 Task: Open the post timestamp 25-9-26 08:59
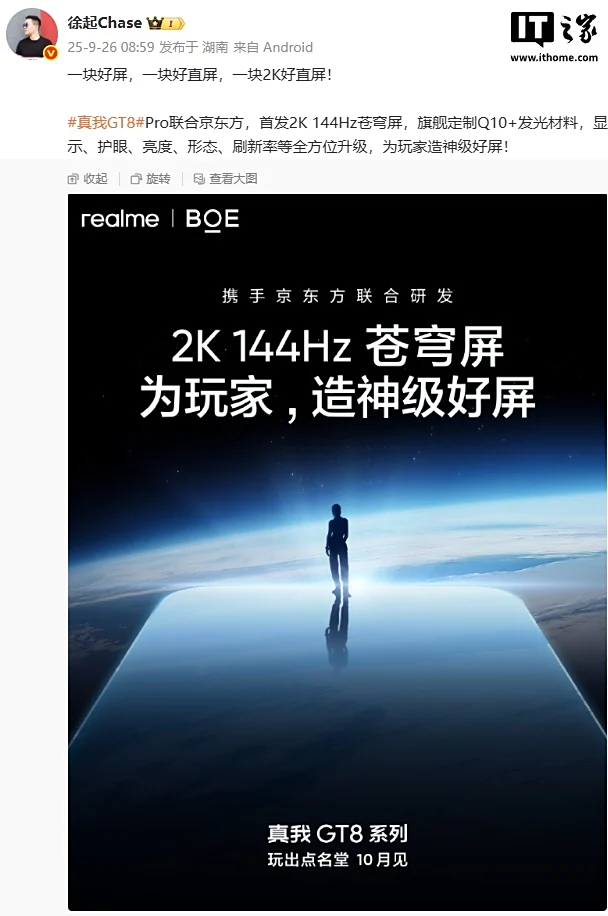[110, 47]
